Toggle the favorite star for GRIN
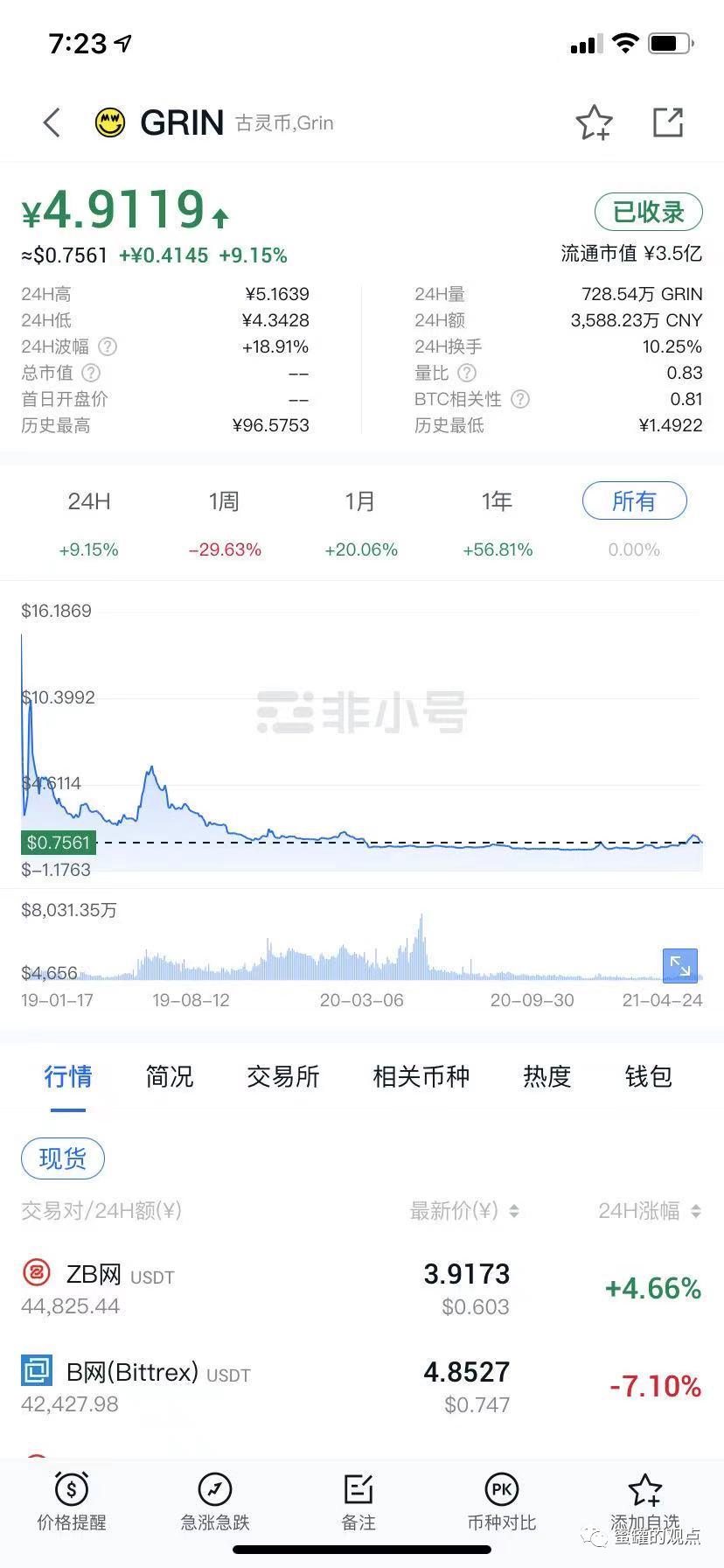Image resolution: width=724 pixels, height=1568 pixels. coord(595,122)
